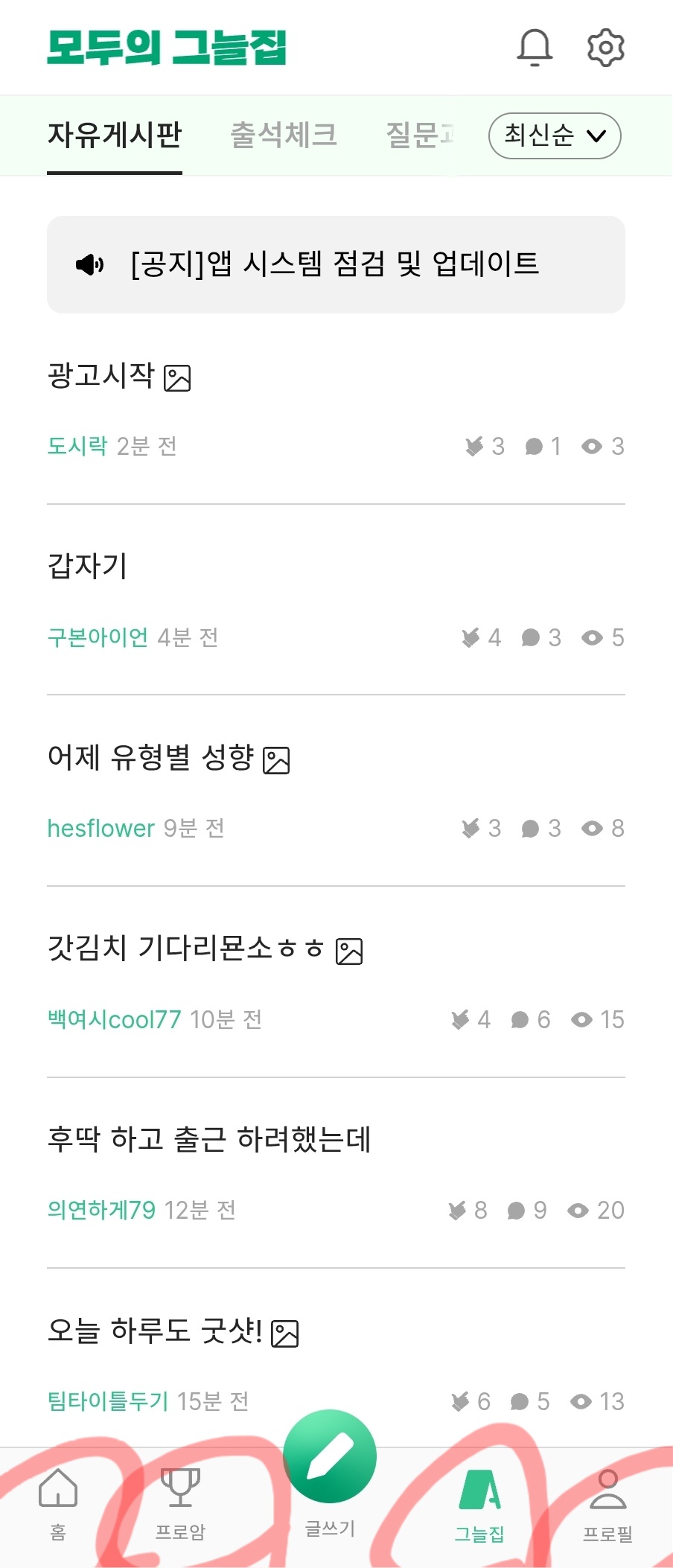Open the 프로필 tab
This screenshot has height=1568, width=673.
(x=607, y=1500)
